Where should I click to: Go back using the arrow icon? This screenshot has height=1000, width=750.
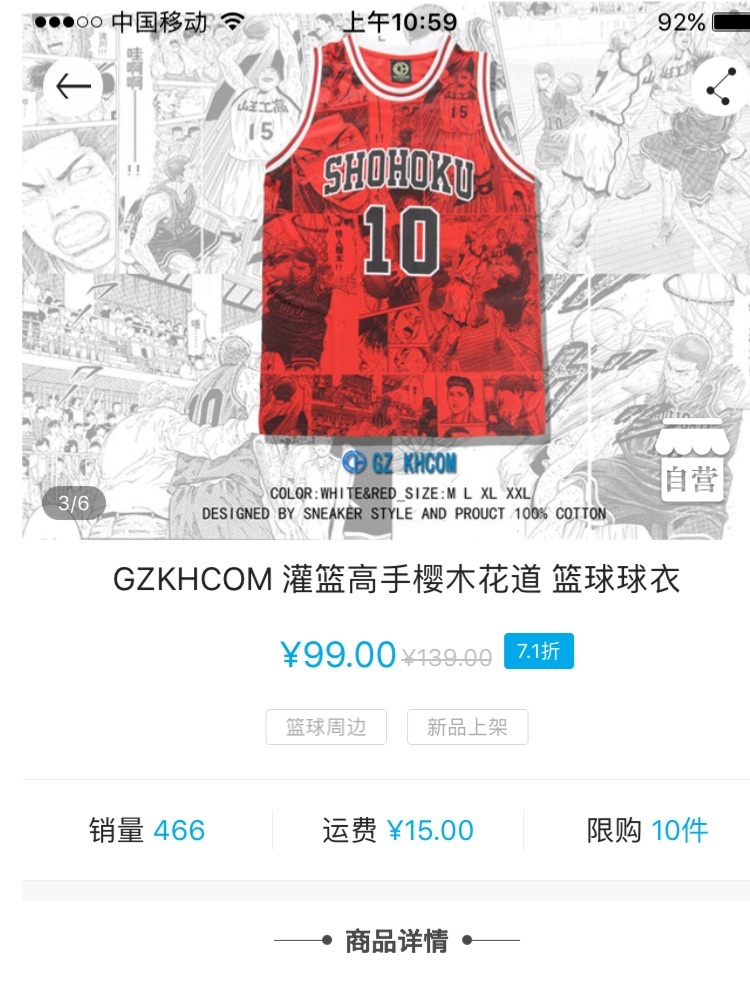(x=73, y=87)
